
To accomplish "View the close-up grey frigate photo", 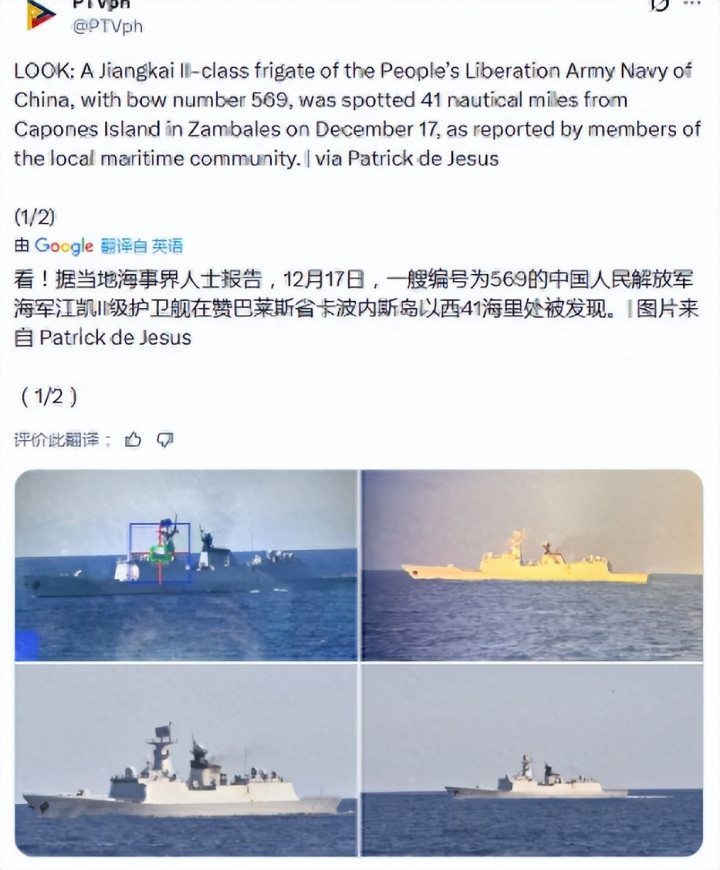I will click(186, 760).
